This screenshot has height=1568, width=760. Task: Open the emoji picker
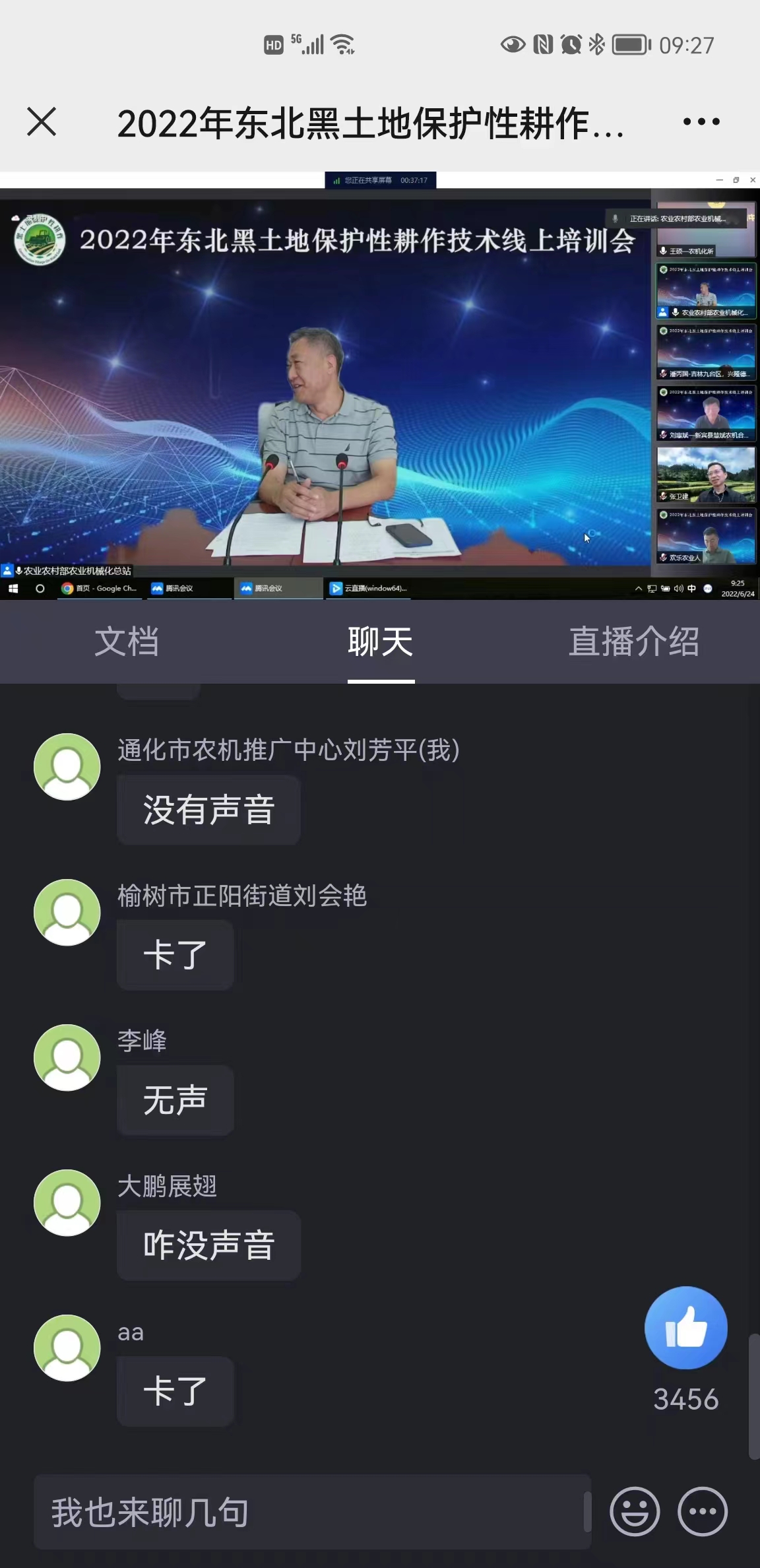click(635, 1511)
